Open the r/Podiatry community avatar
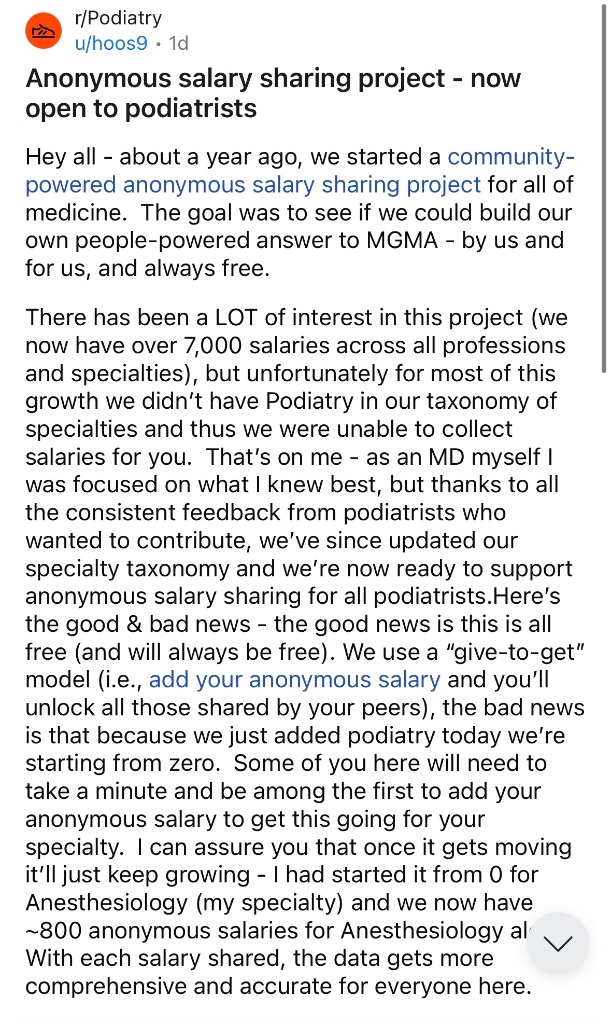This screenshot has height=1024, width=611. (41, 31)
